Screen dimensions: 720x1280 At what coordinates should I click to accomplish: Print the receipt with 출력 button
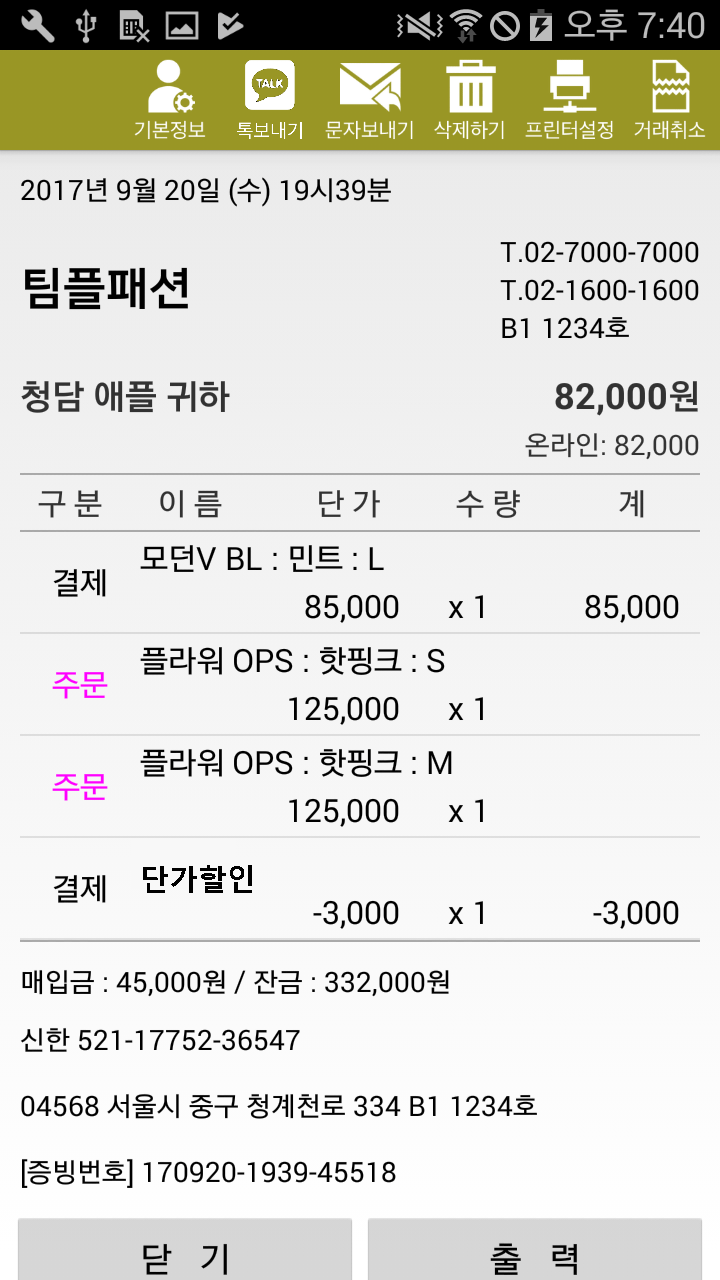click(x=534, y=1252)
